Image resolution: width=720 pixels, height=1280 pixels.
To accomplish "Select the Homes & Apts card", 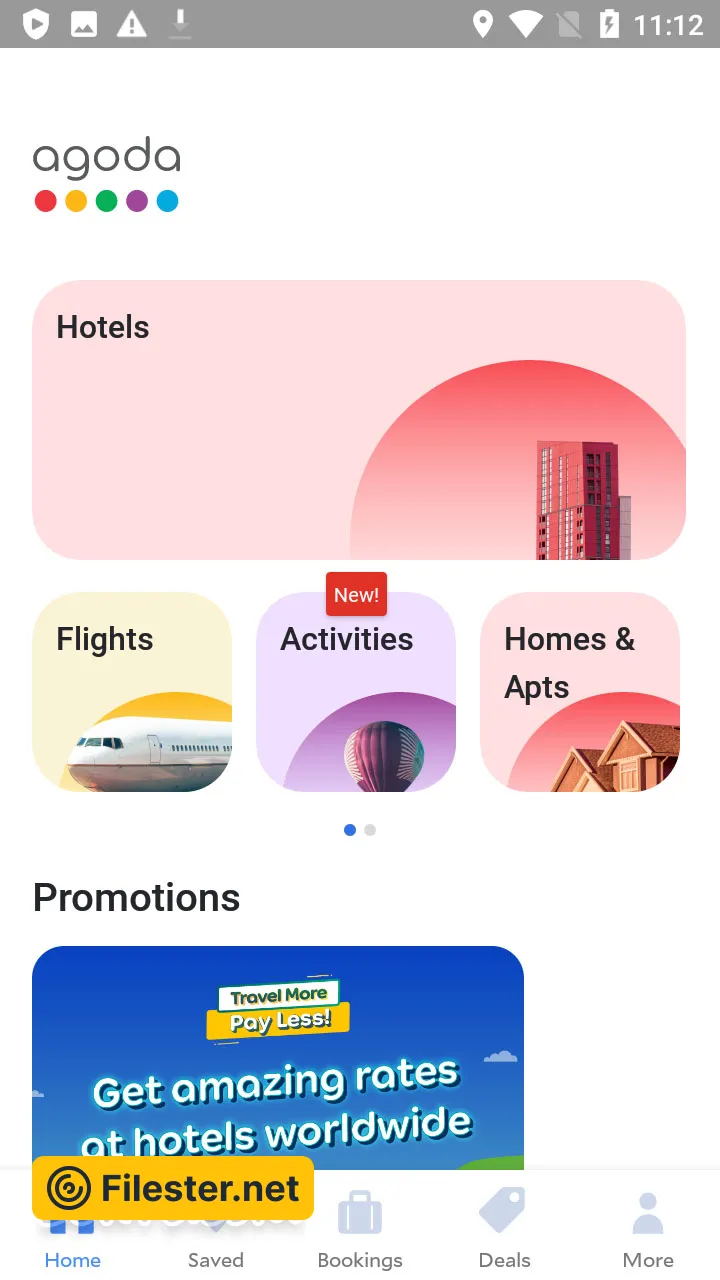I will (x=580, y=692).
